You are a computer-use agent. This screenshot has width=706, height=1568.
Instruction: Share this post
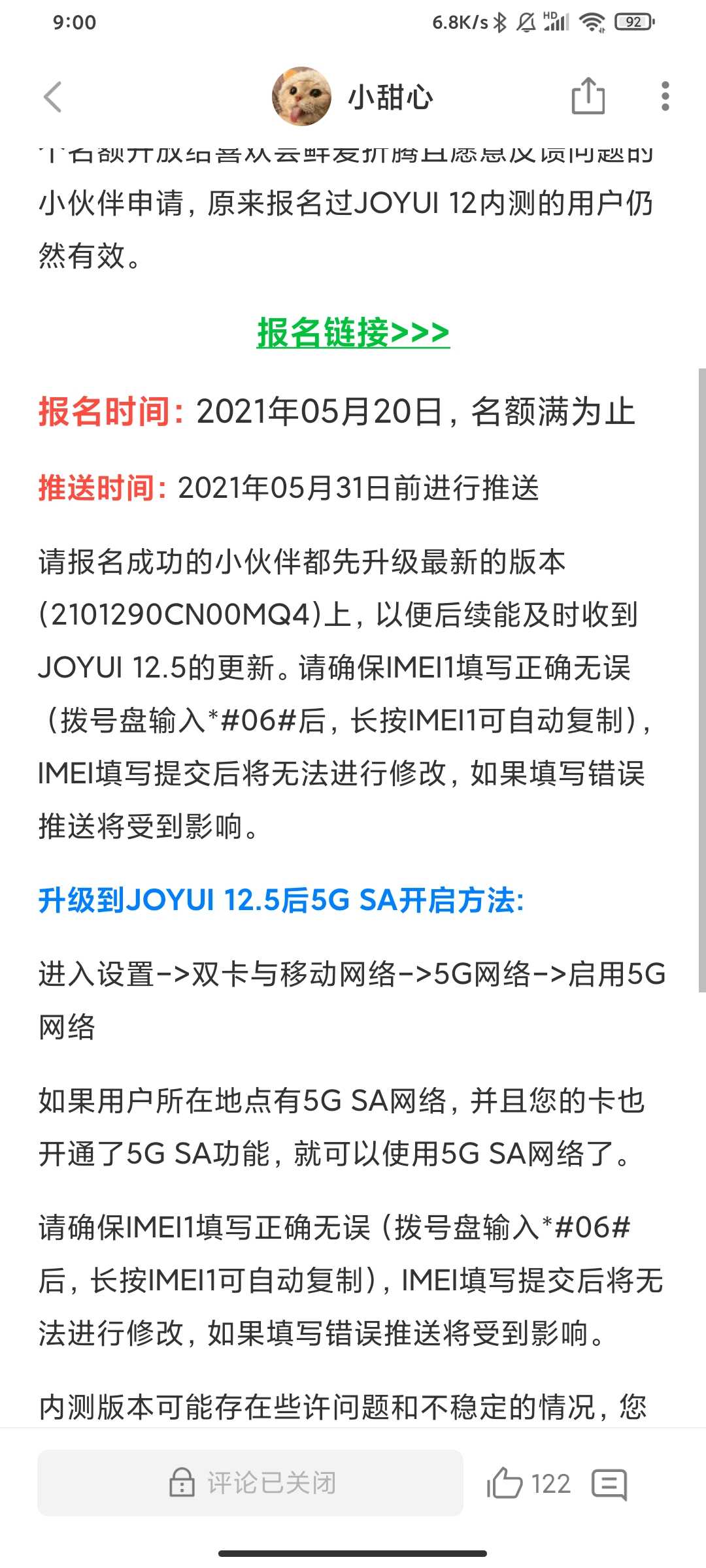(x=588, y=96)
